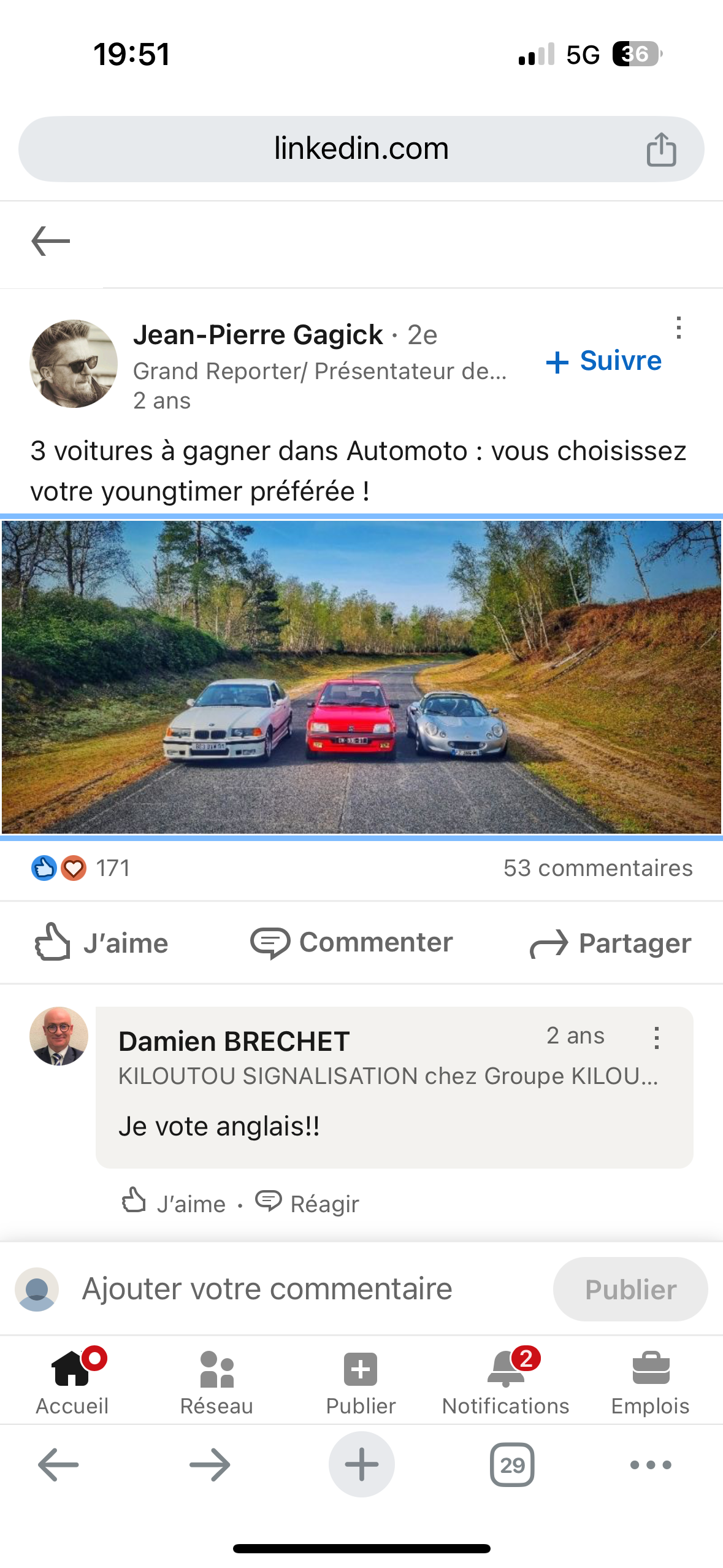The width and height of the screenshot is (723, 1568).
Task: Go back with the LinkedIn page arrow
Action: point(51,241)
